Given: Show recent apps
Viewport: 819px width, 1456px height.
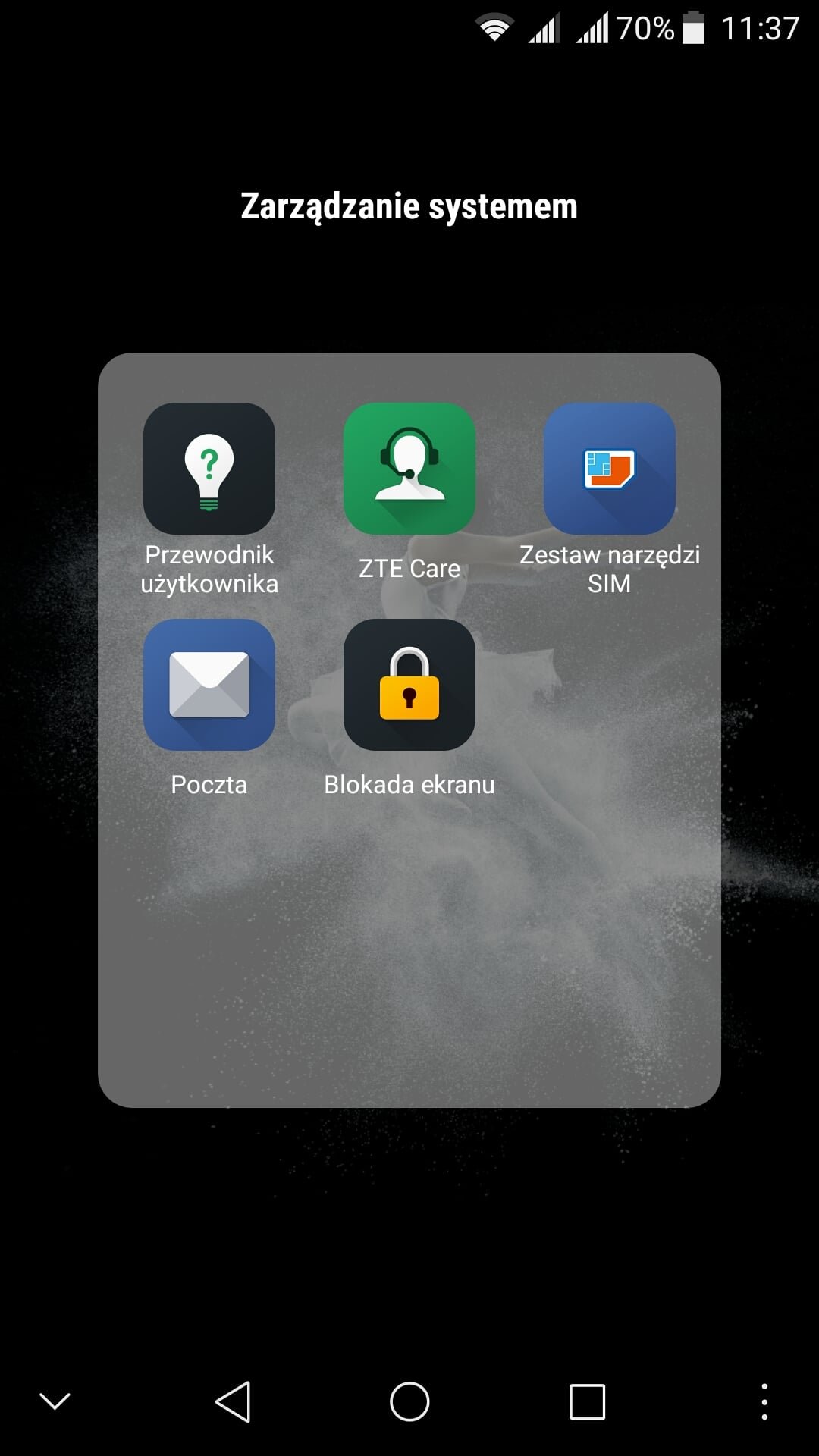Looking at the screenshot, I should (x=588, y=1401).
